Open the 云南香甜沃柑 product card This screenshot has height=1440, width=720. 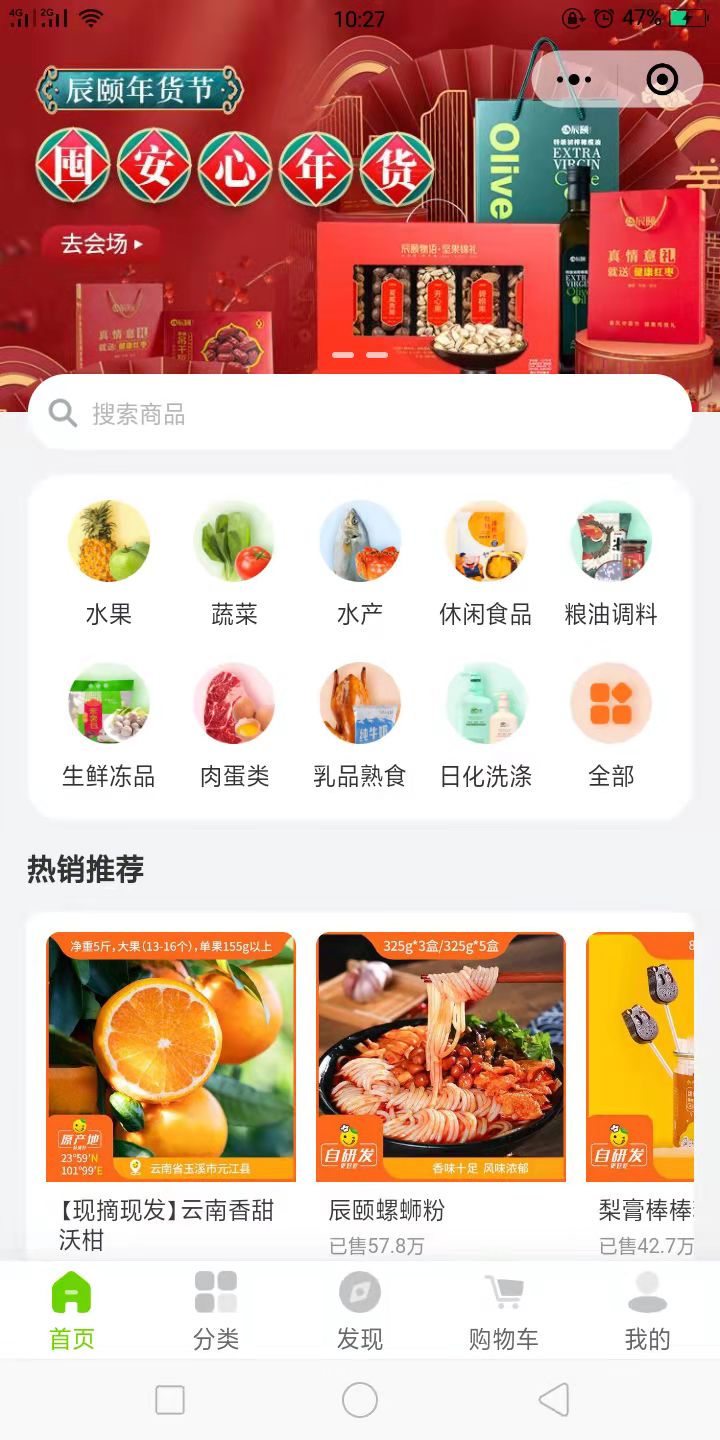(x=171, y=1080)
